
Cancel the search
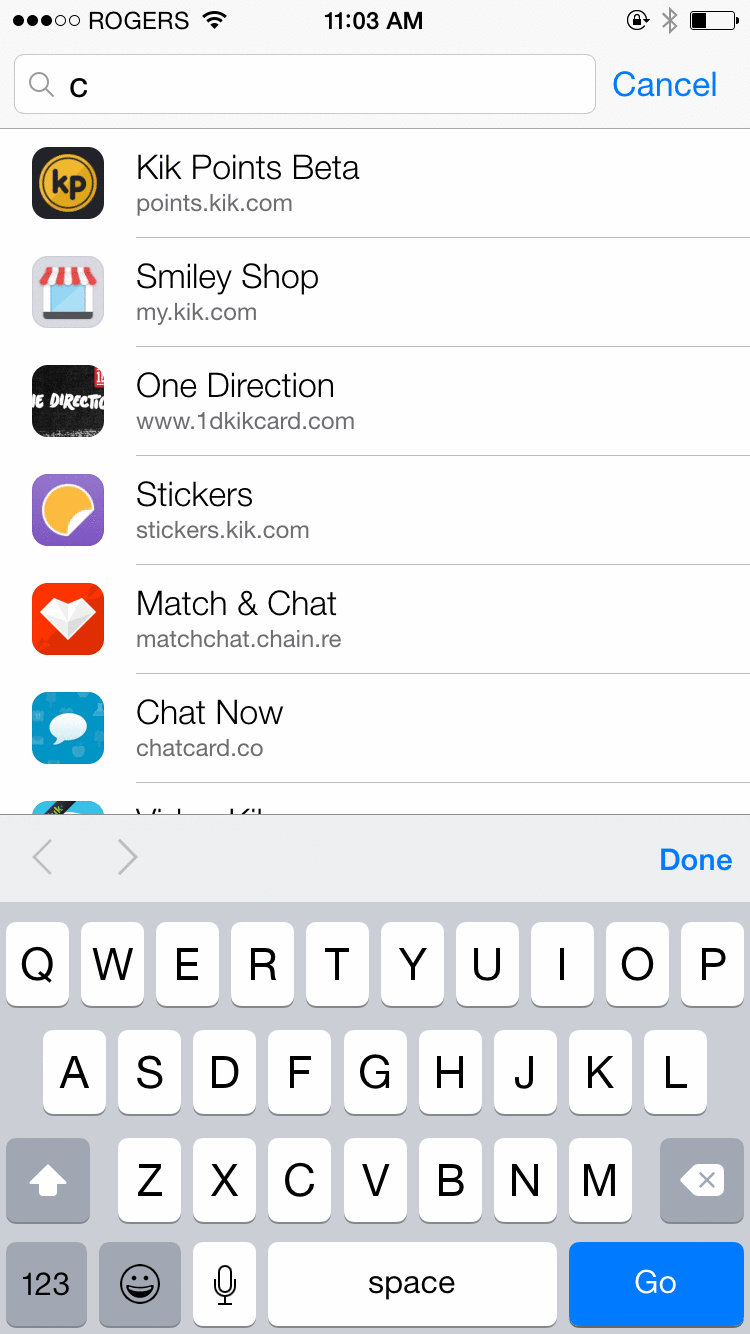664,85
